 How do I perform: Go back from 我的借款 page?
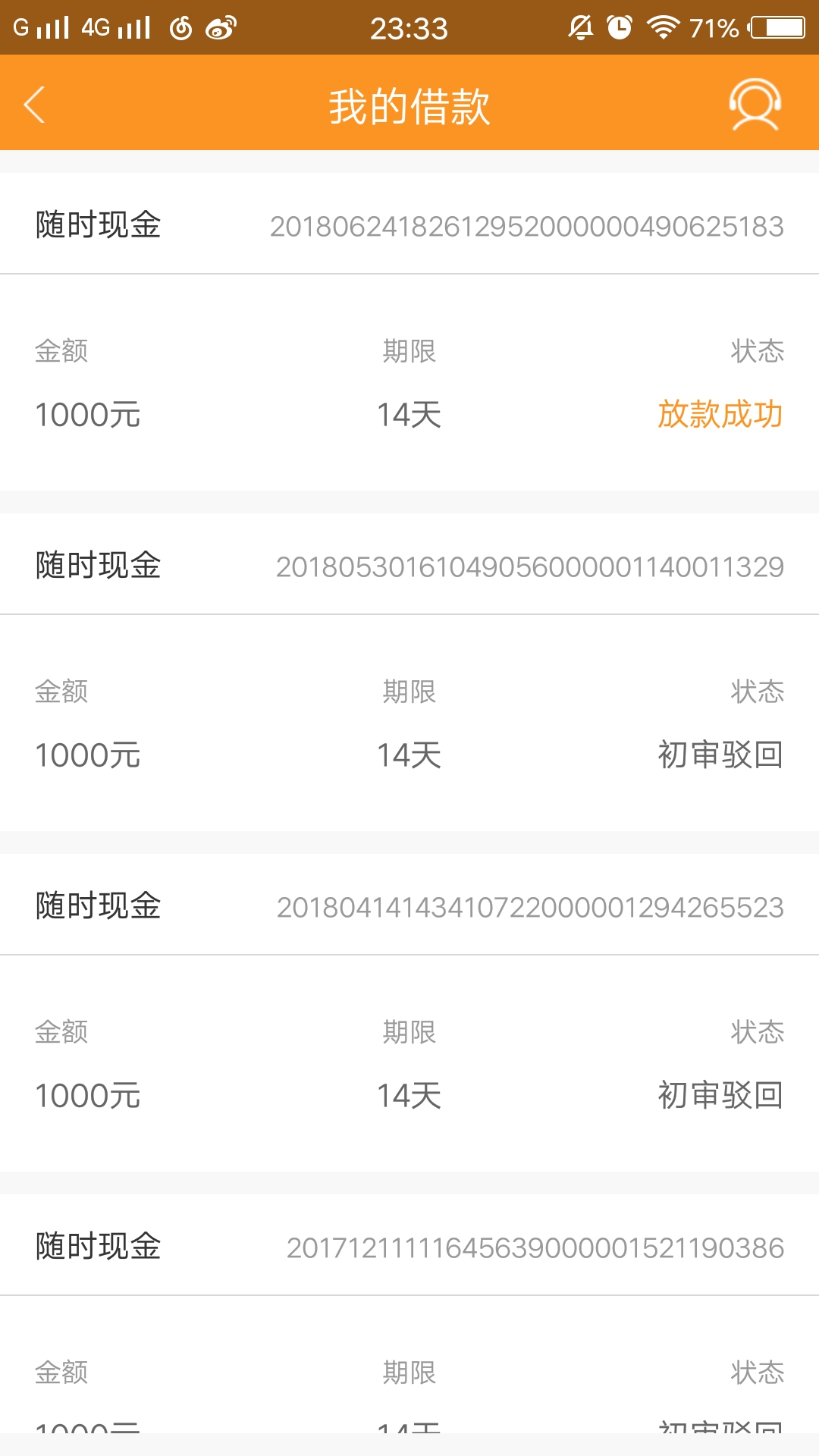tap(35, 105)
